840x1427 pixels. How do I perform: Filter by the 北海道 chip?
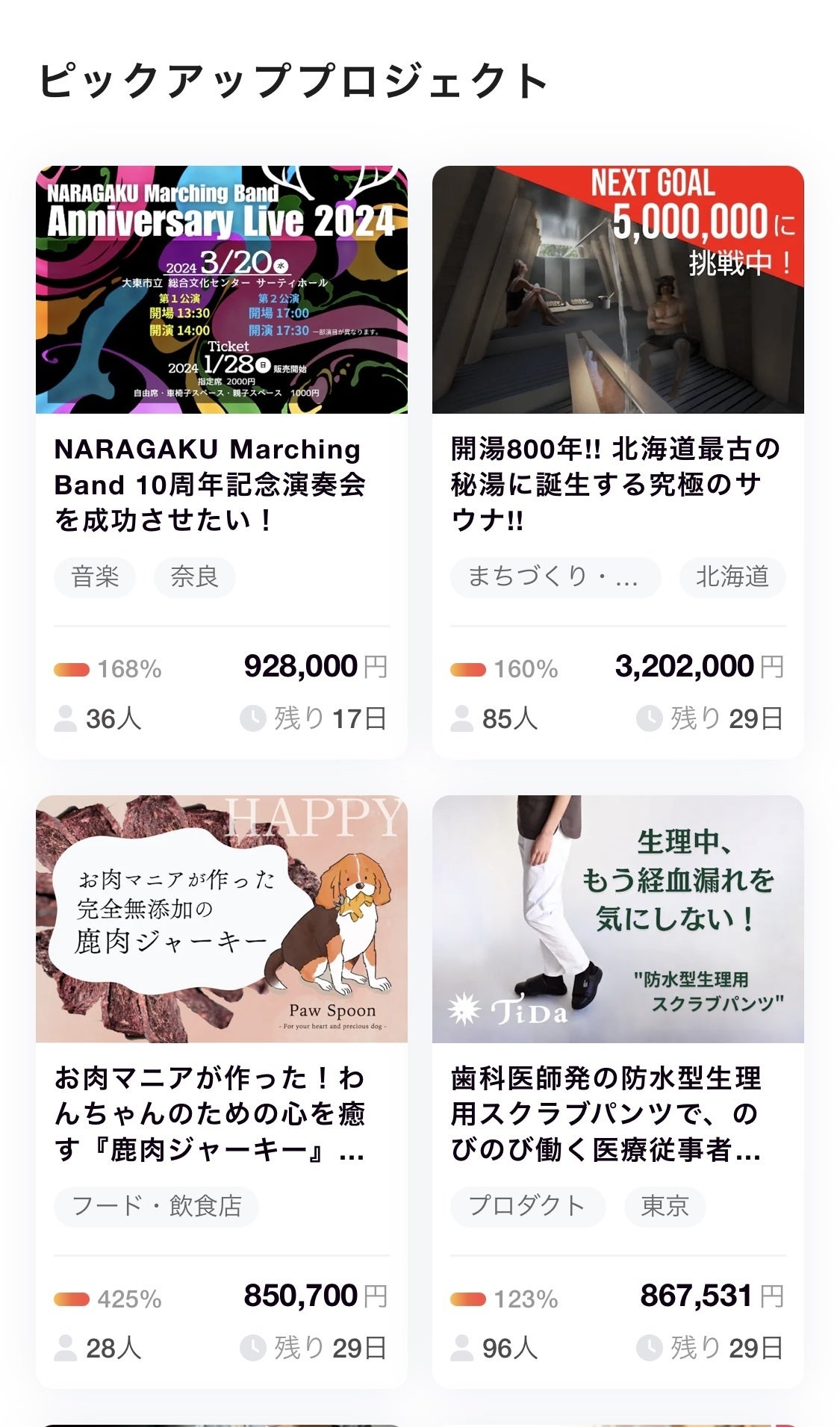732,577
